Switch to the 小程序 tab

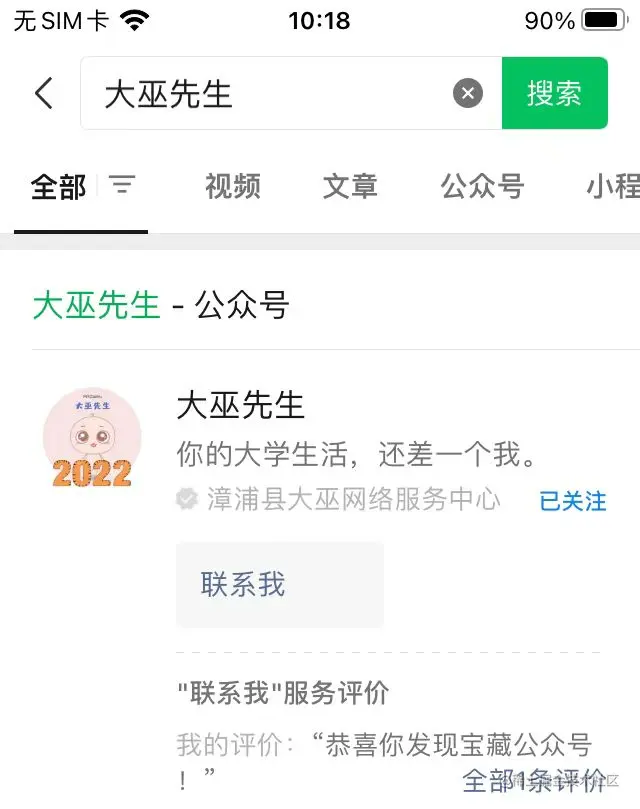coord(612,187)
